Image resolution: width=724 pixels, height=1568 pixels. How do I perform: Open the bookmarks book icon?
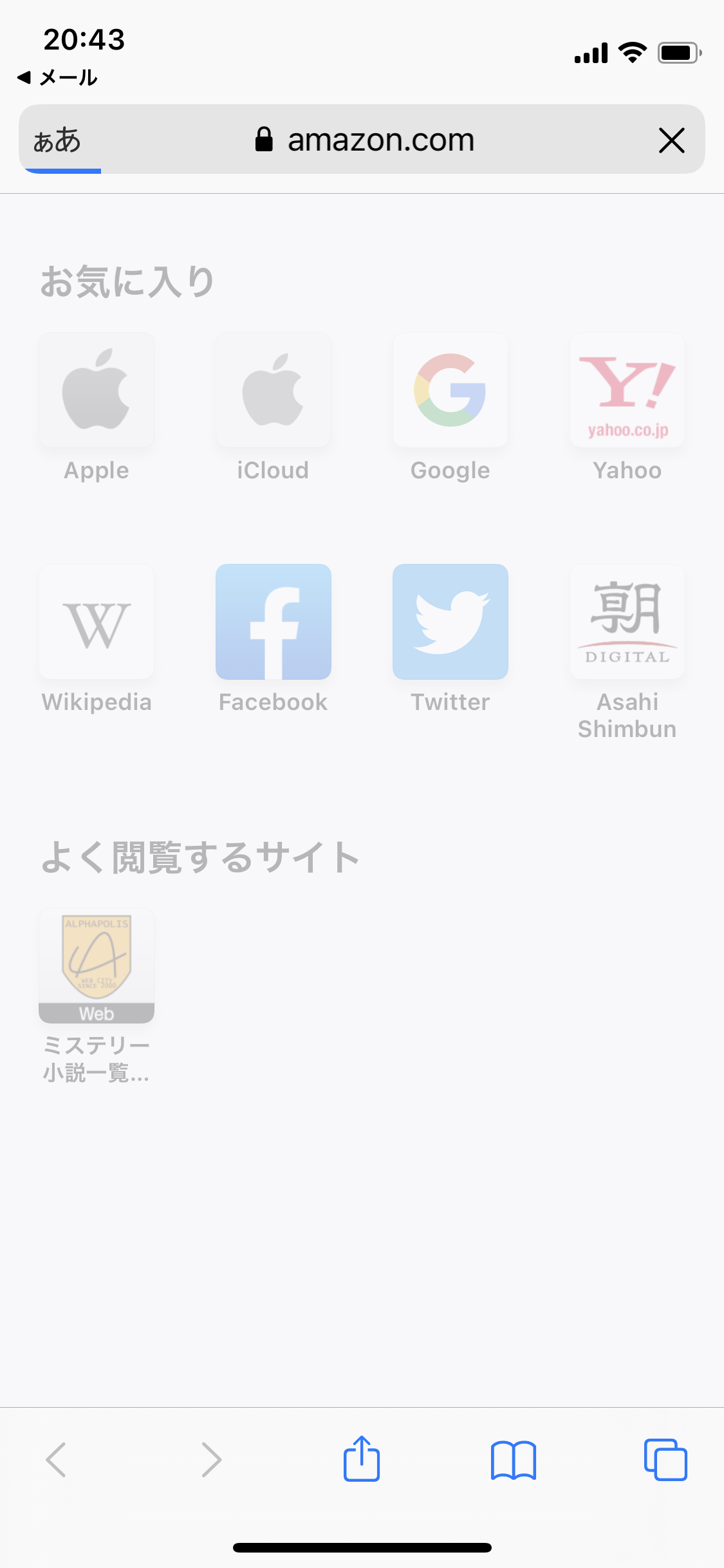[513, 1460]
